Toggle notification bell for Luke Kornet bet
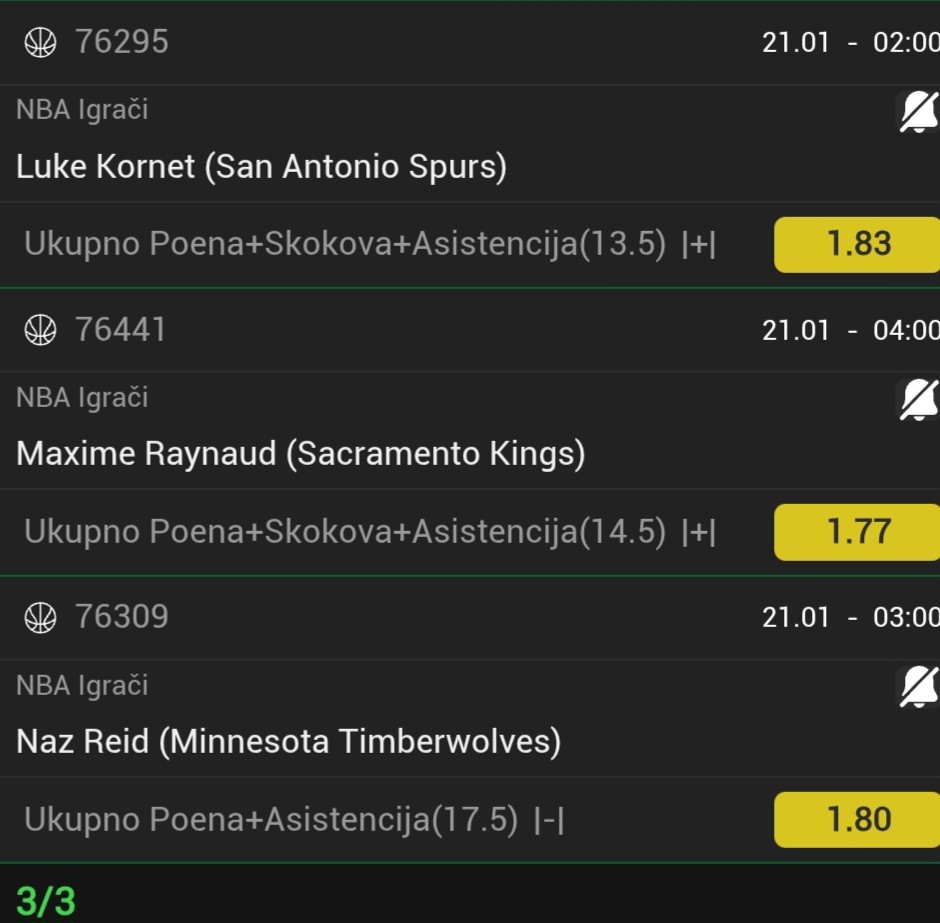This screenshot has height=923, width=940. 918,112
